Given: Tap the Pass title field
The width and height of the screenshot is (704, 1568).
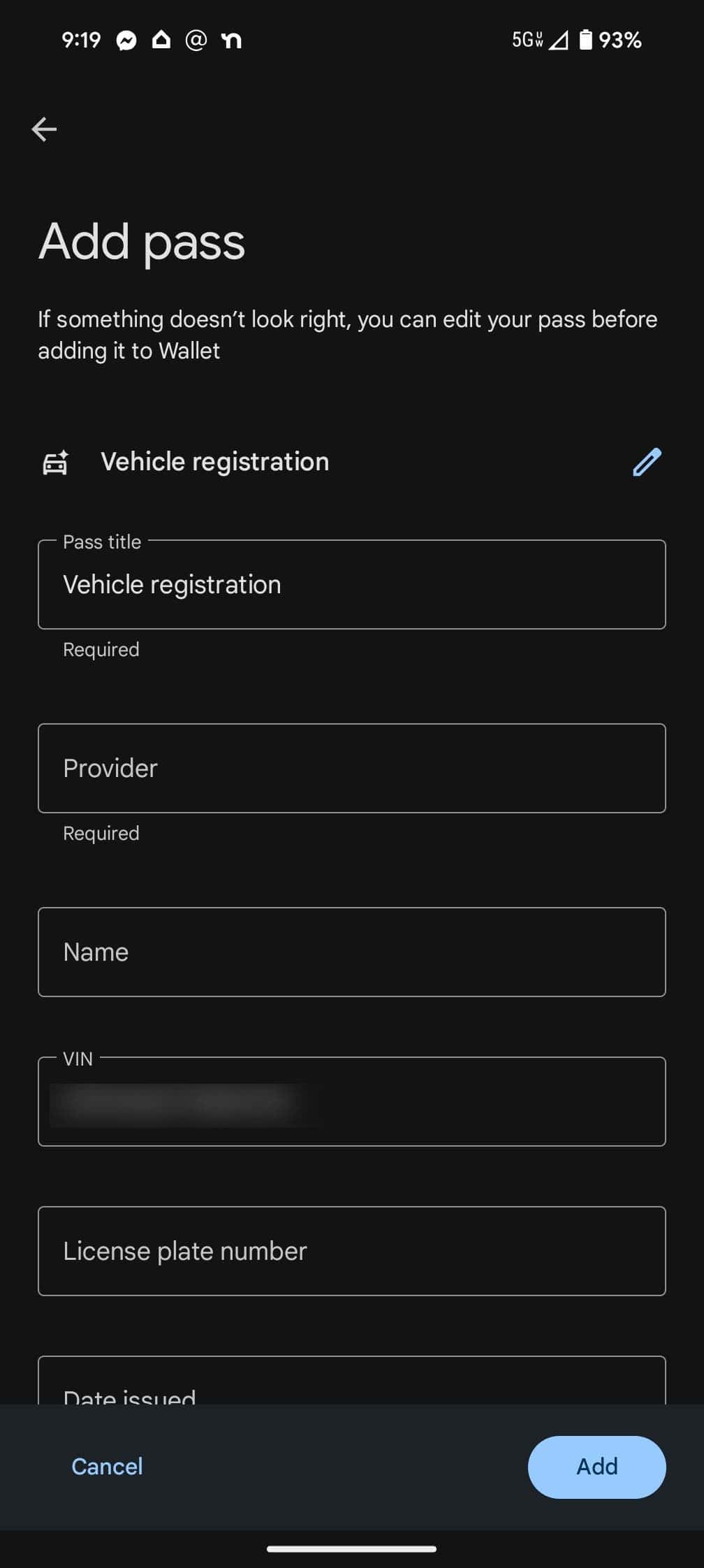Looking at the screenshot, I should pos(352,584).
